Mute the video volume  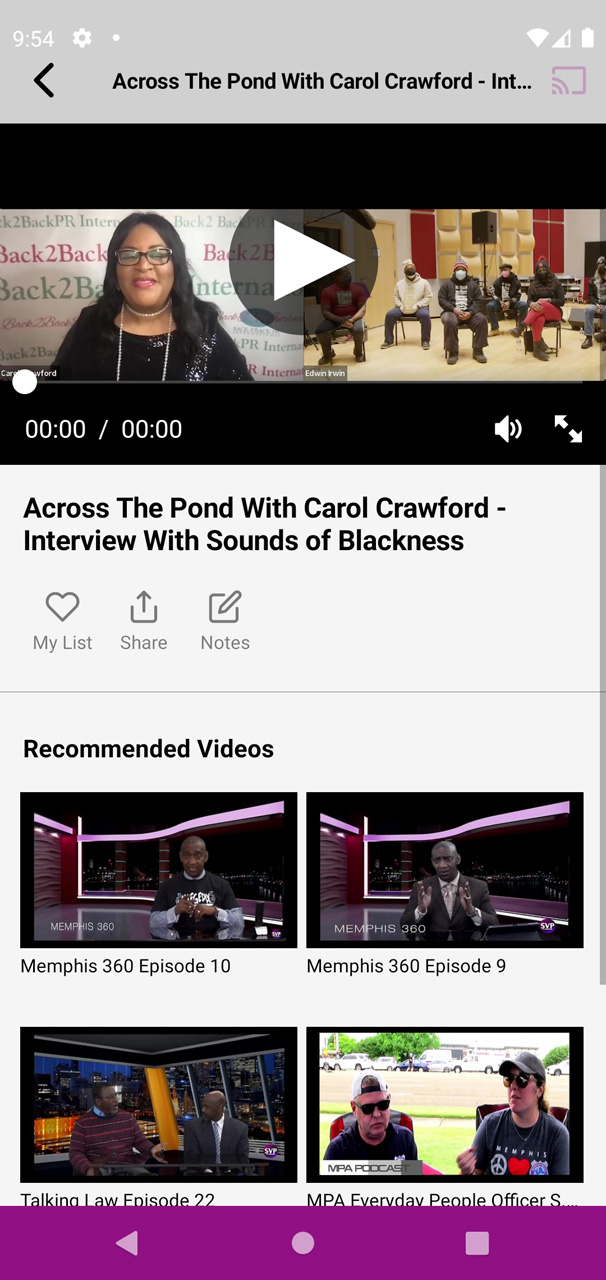coord(508,429)
